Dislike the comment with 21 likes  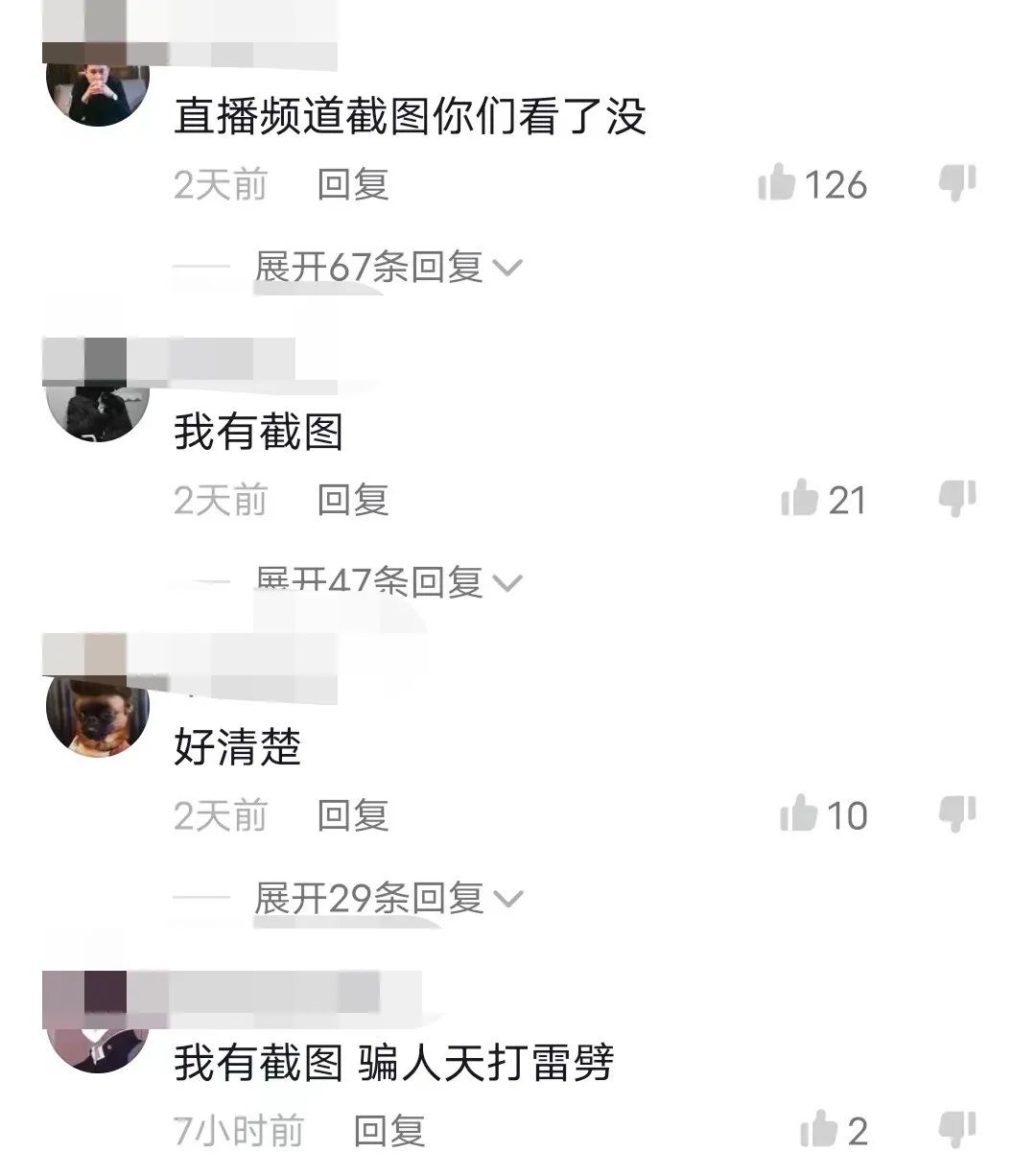tap(957, 498)
